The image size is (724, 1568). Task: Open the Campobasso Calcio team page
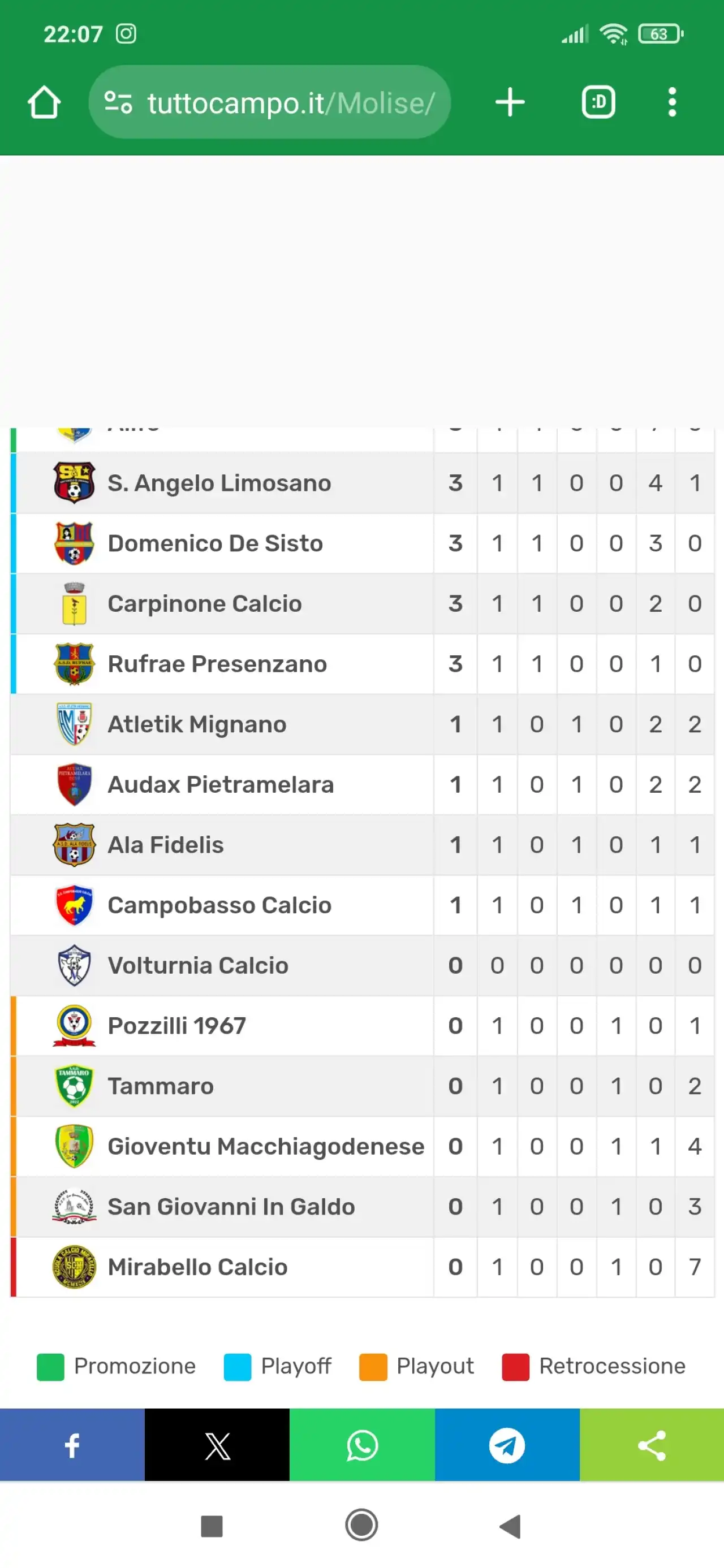tap(219, 905)
